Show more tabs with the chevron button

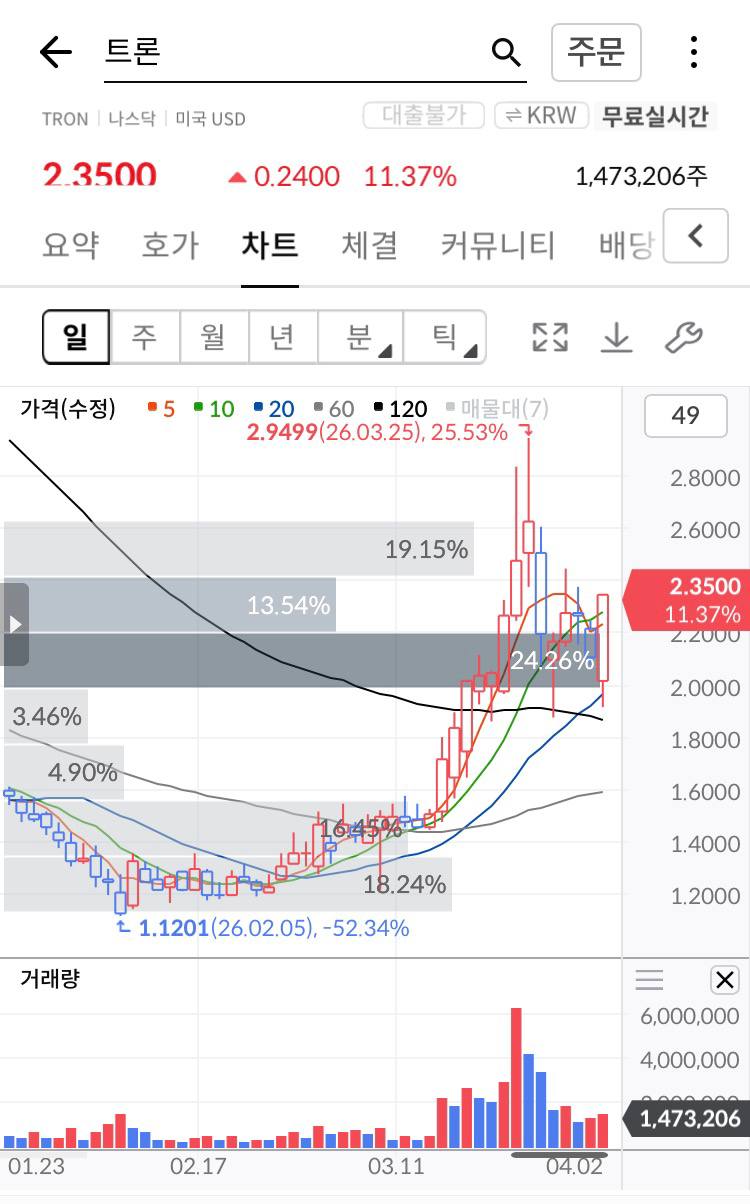pyautogui.click(x=696, y=237)
